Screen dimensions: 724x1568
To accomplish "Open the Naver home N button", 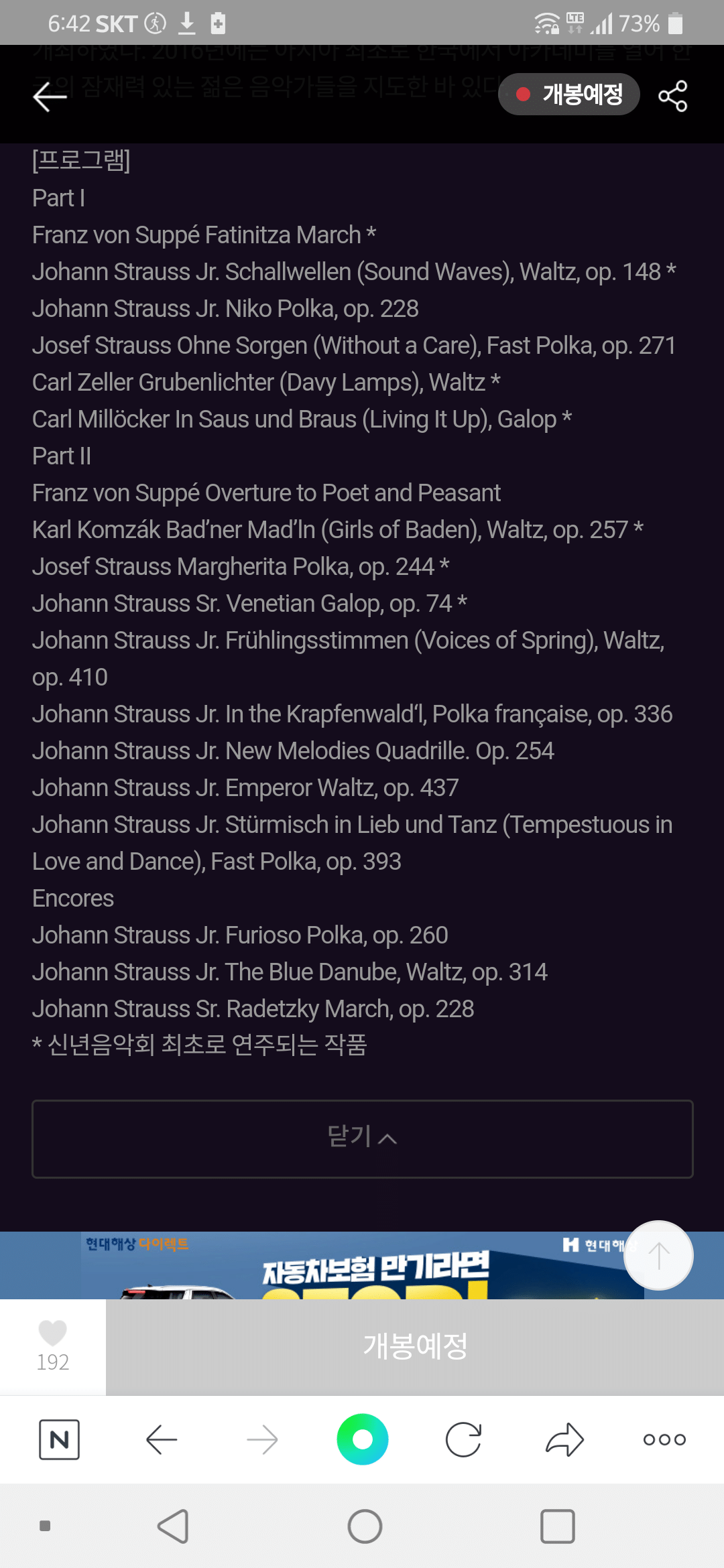I will [59, 1439].
